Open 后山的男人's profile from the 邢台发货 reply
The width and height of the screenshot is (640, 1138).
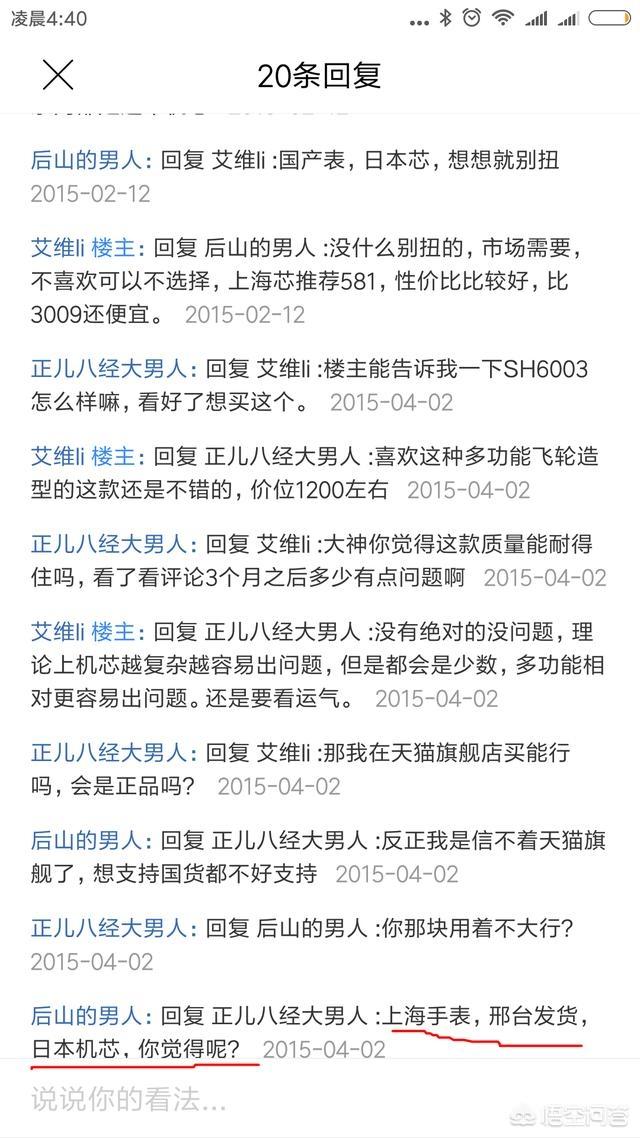pos(90,1016)
